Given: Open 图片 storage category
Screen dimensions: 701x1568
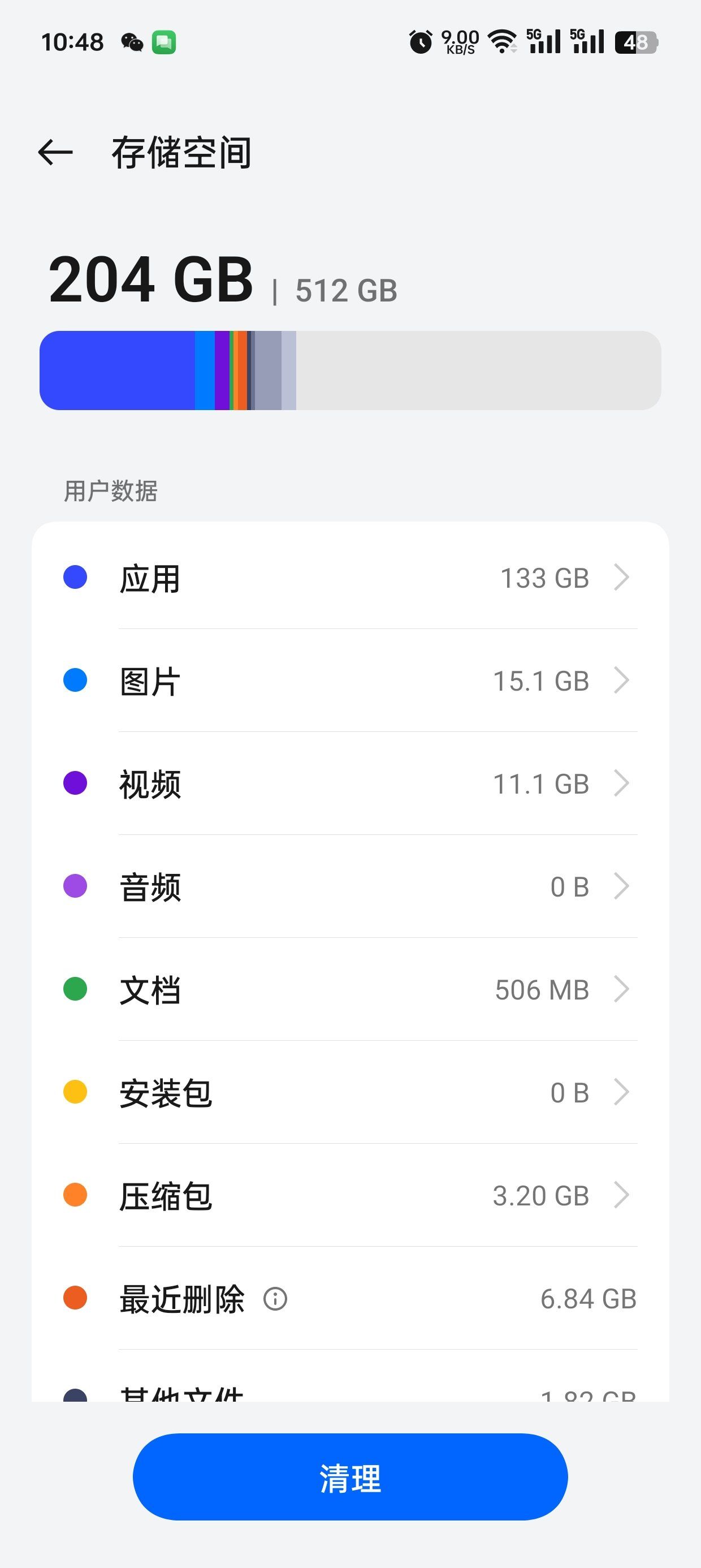Looking at the screenshot, I should (350, 680).
